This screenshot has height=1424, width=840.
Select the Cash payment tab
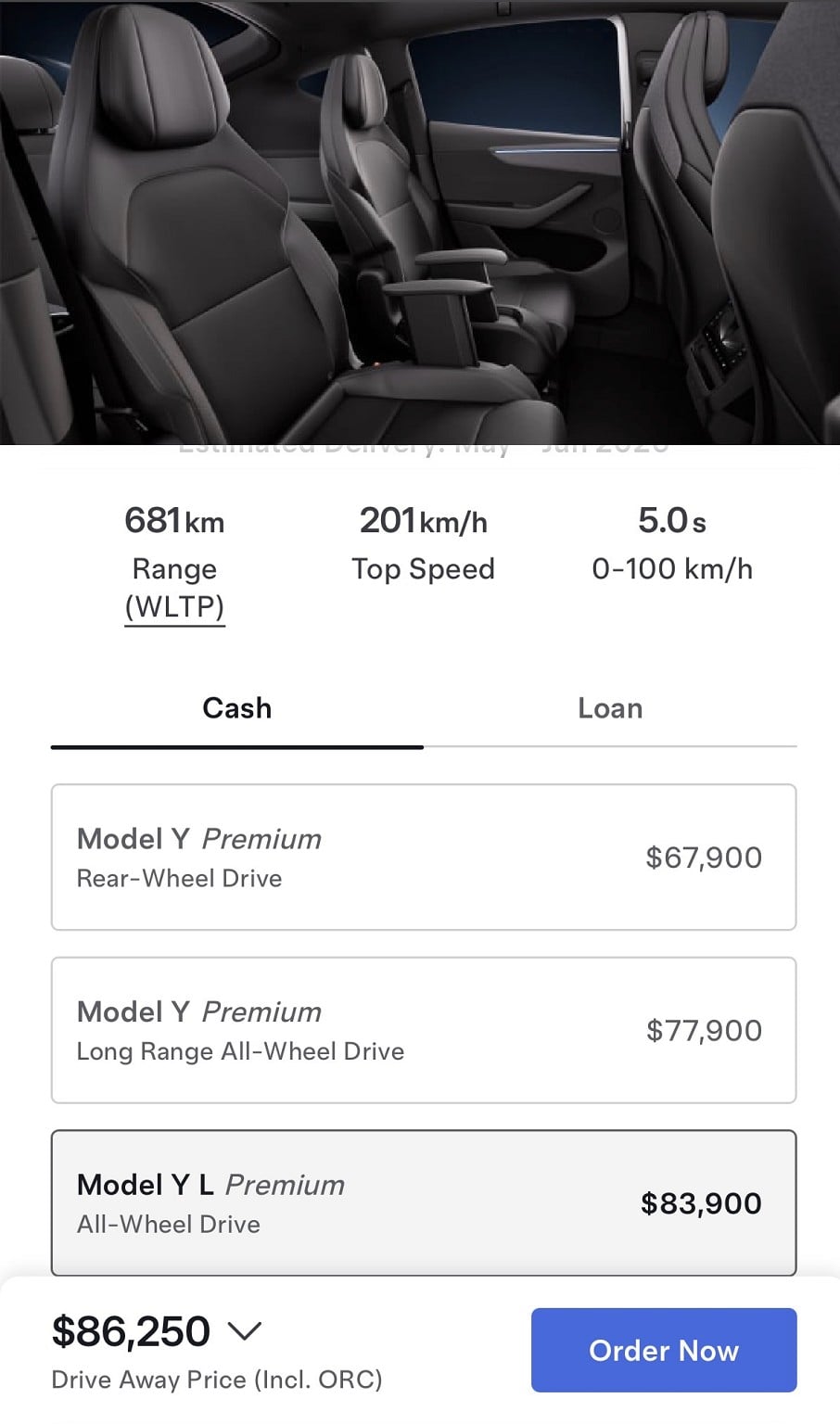(x=237, y=709)
